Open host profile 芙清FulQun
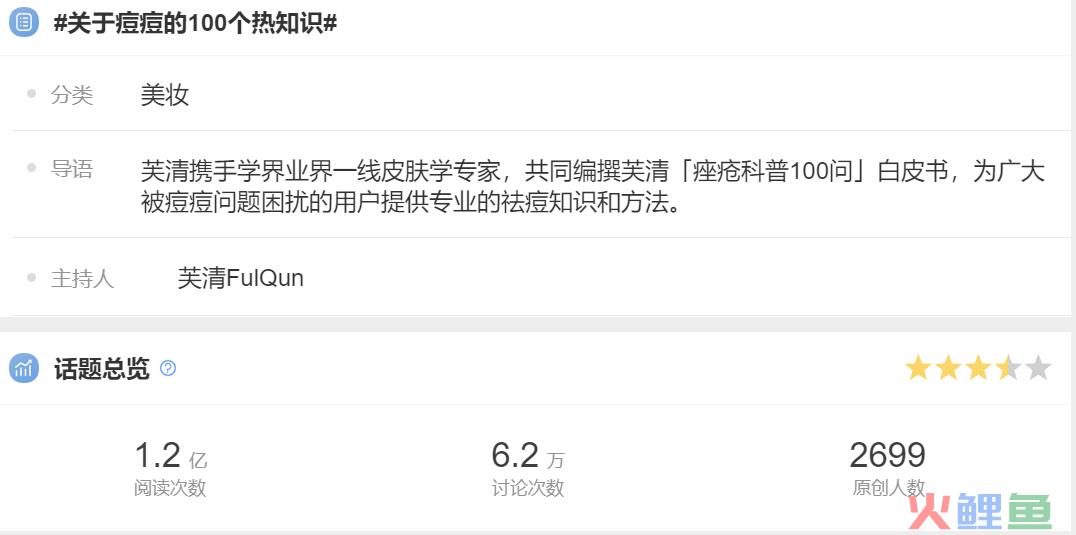1076x535 pixels. [240, 278]
